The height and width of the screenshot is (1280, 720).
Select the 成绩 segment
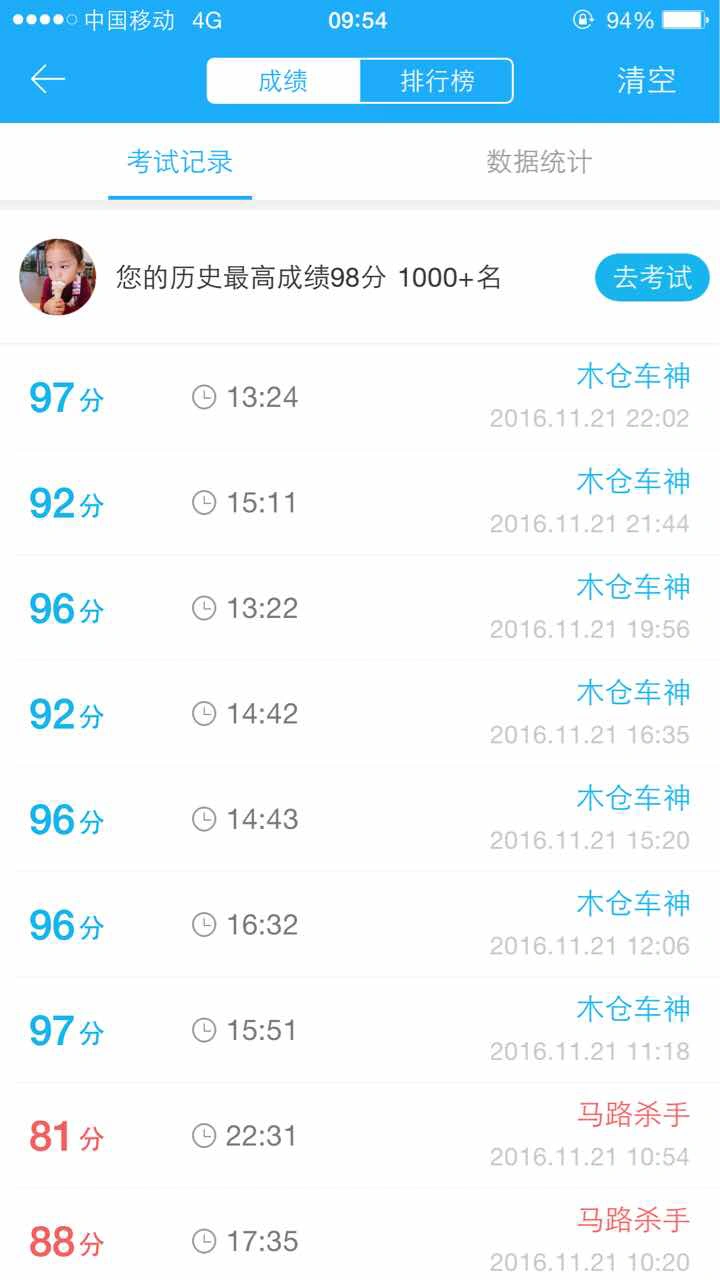(x=283, y=81)
